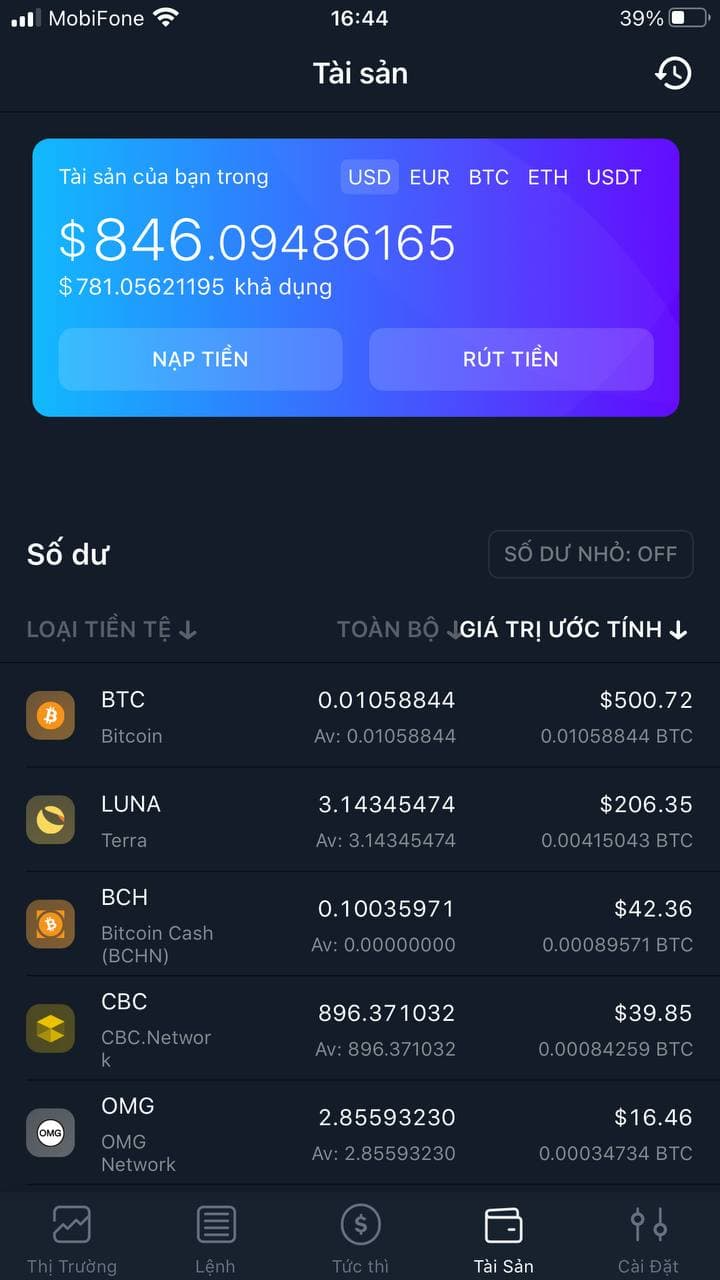Viewport: 720px width, 1280px height.
Task: Switch to the Lệnh tab
Action: click(x=215, y=1238)
